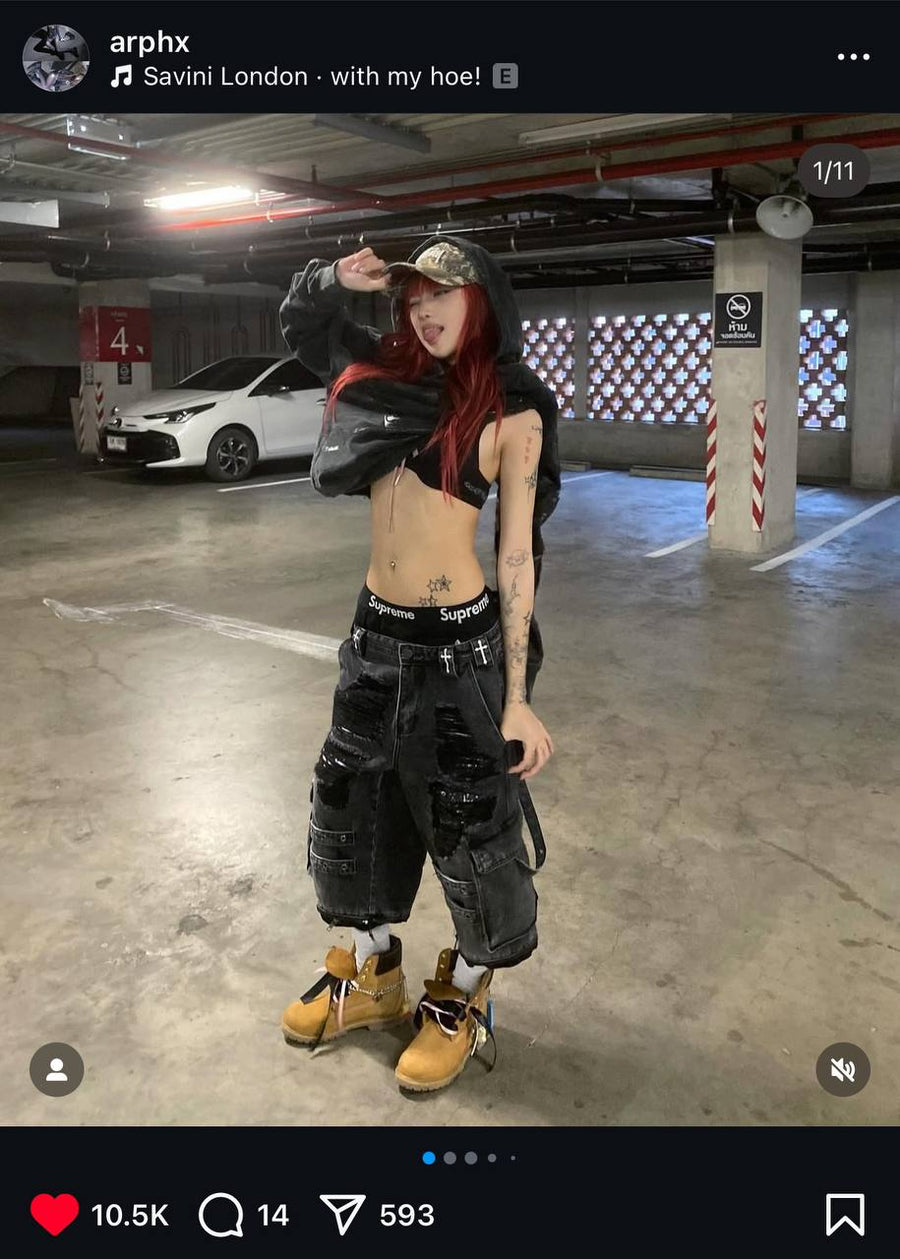
Task: Open the arphx username link
Action: [149, 42]
